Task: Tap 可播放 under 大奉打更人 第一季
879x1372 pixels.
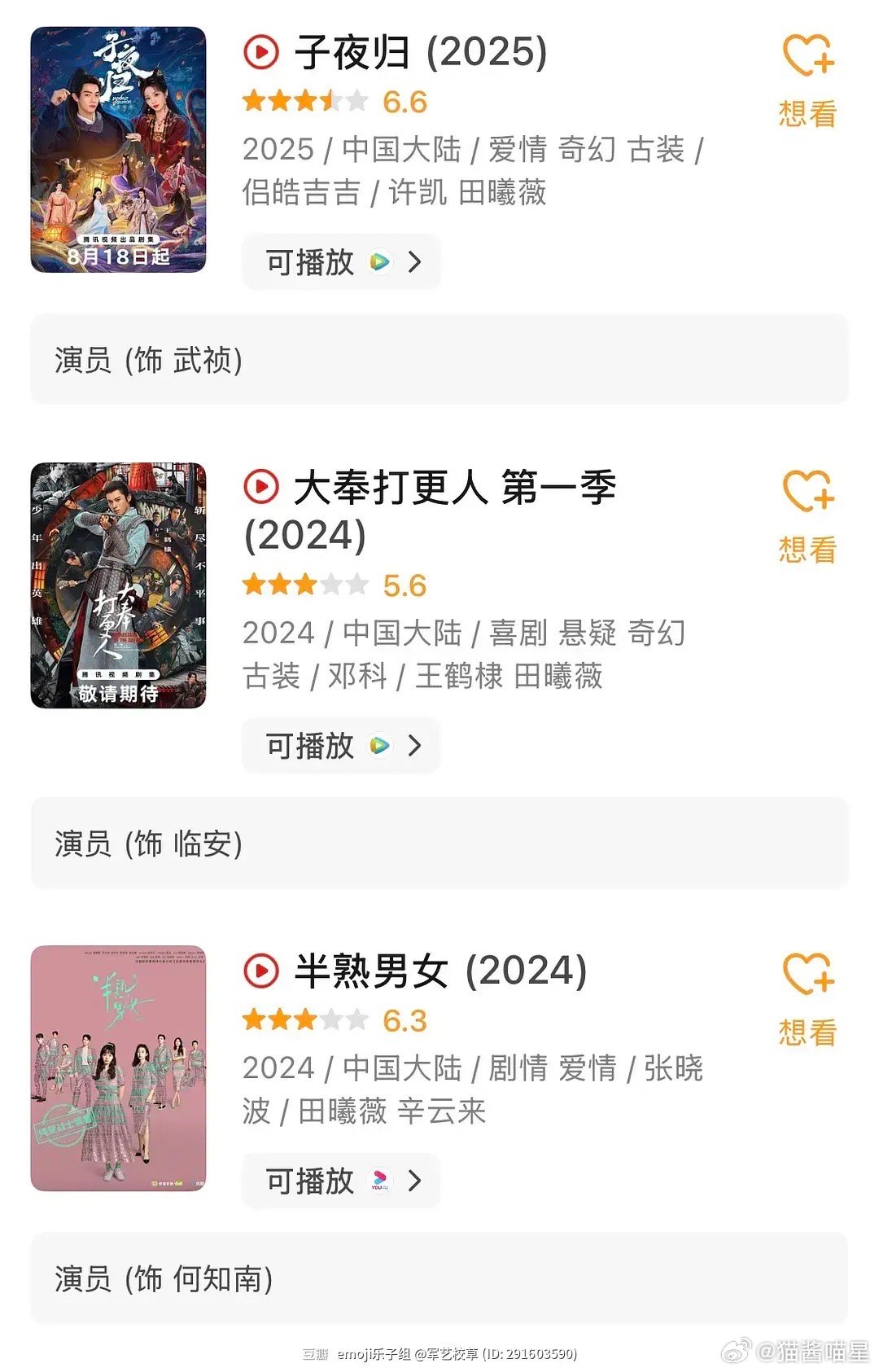Action: coord(341,746)
